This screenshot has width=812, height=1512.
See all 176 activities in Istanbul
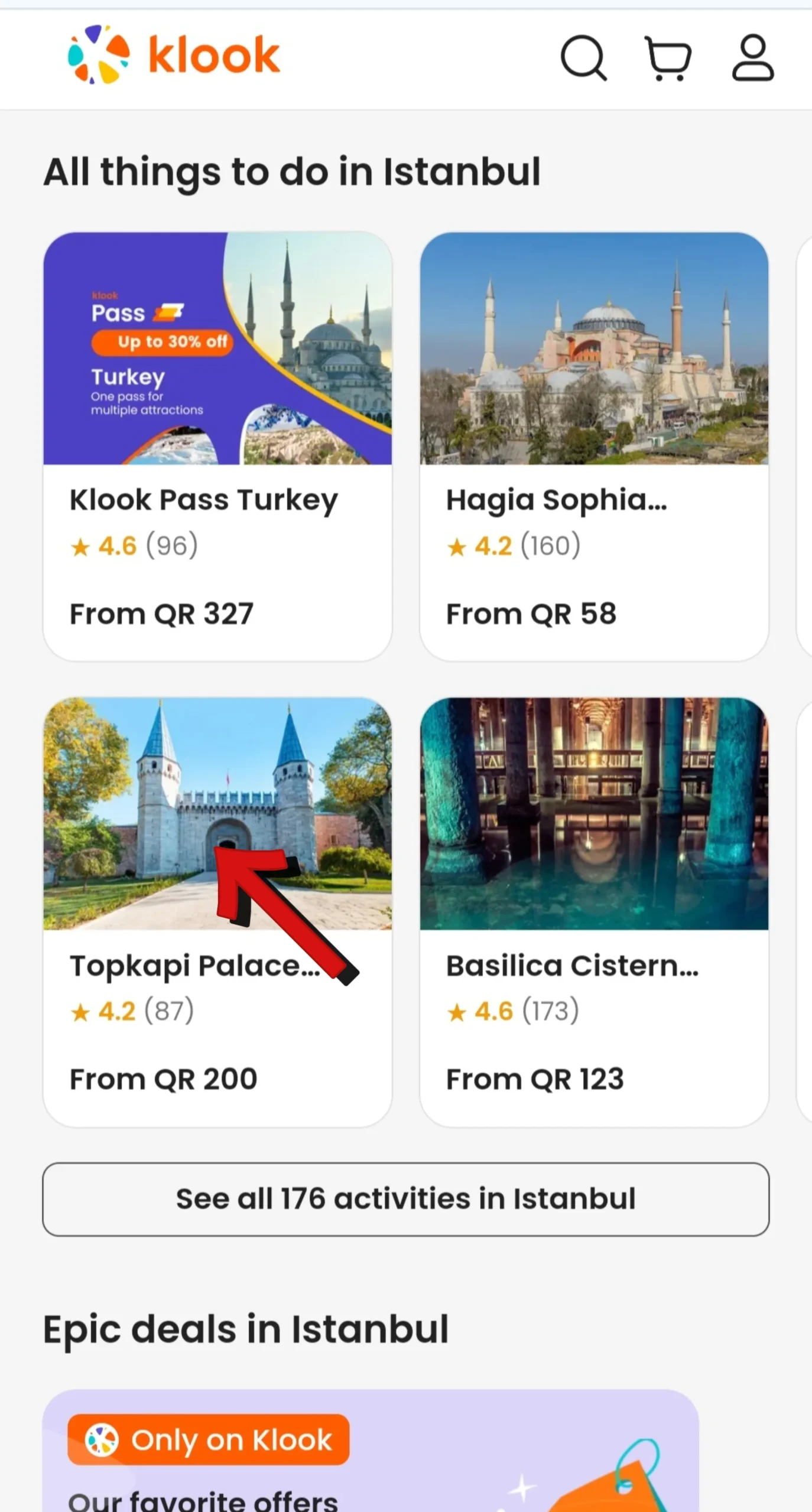405,1199
